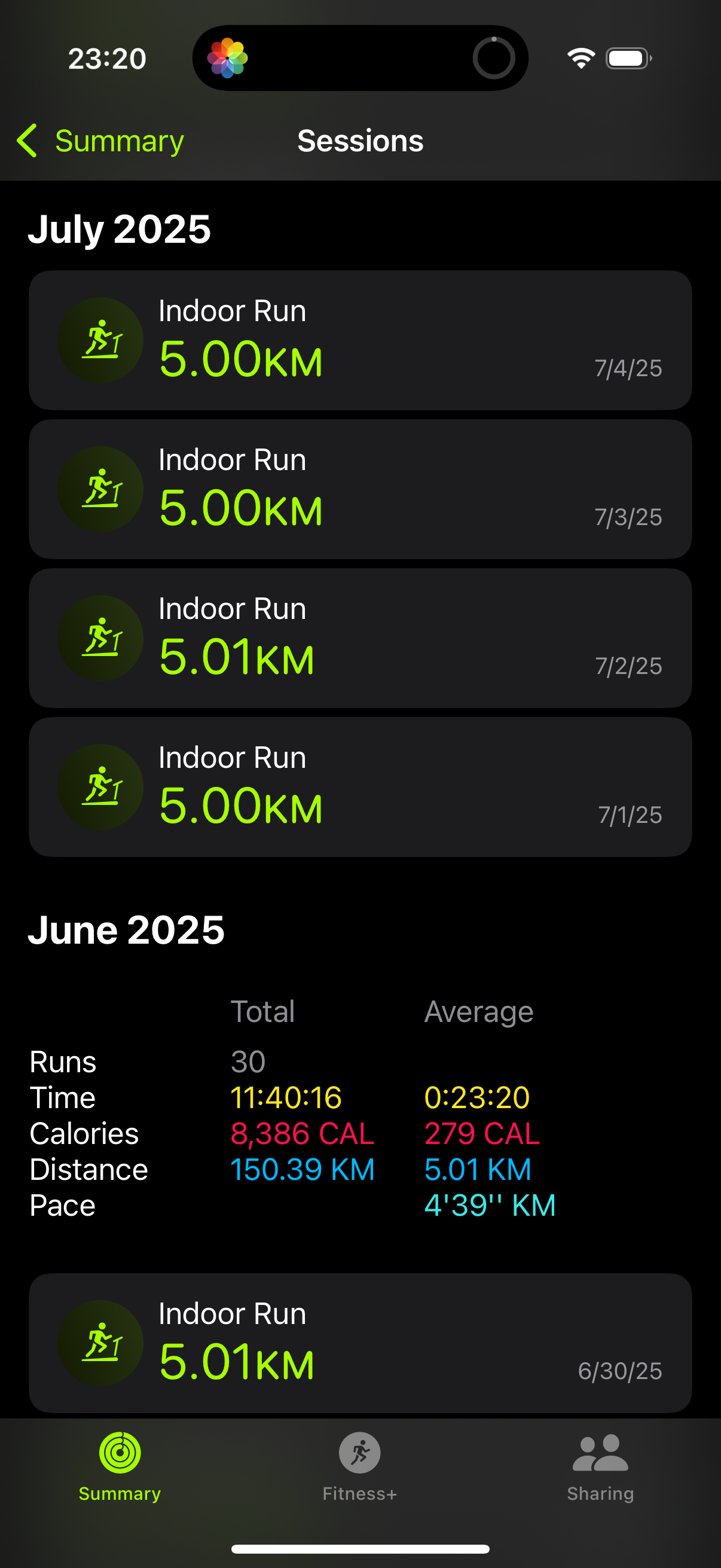Screen dimensions: 721x1568
Task: Go back to Summary
Action: tap(100, 141)
